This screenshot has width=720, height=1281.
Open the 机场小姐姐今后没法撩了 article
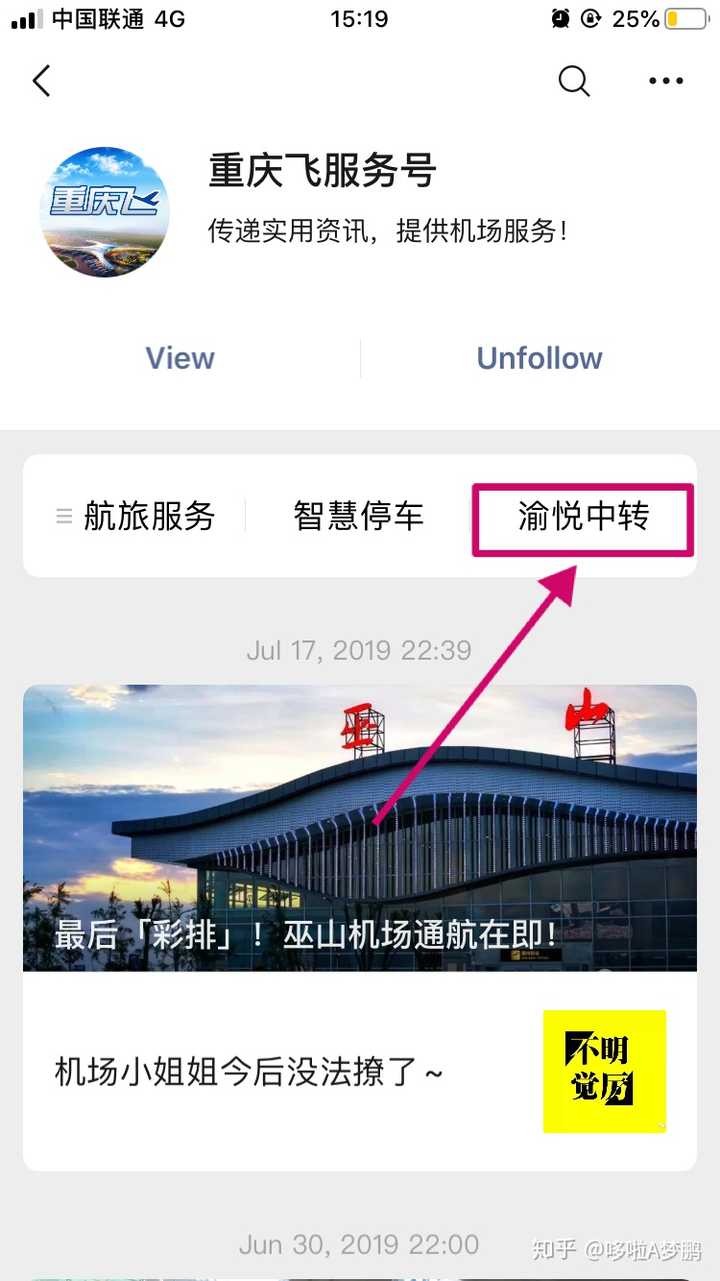(x=360, y=1071)
